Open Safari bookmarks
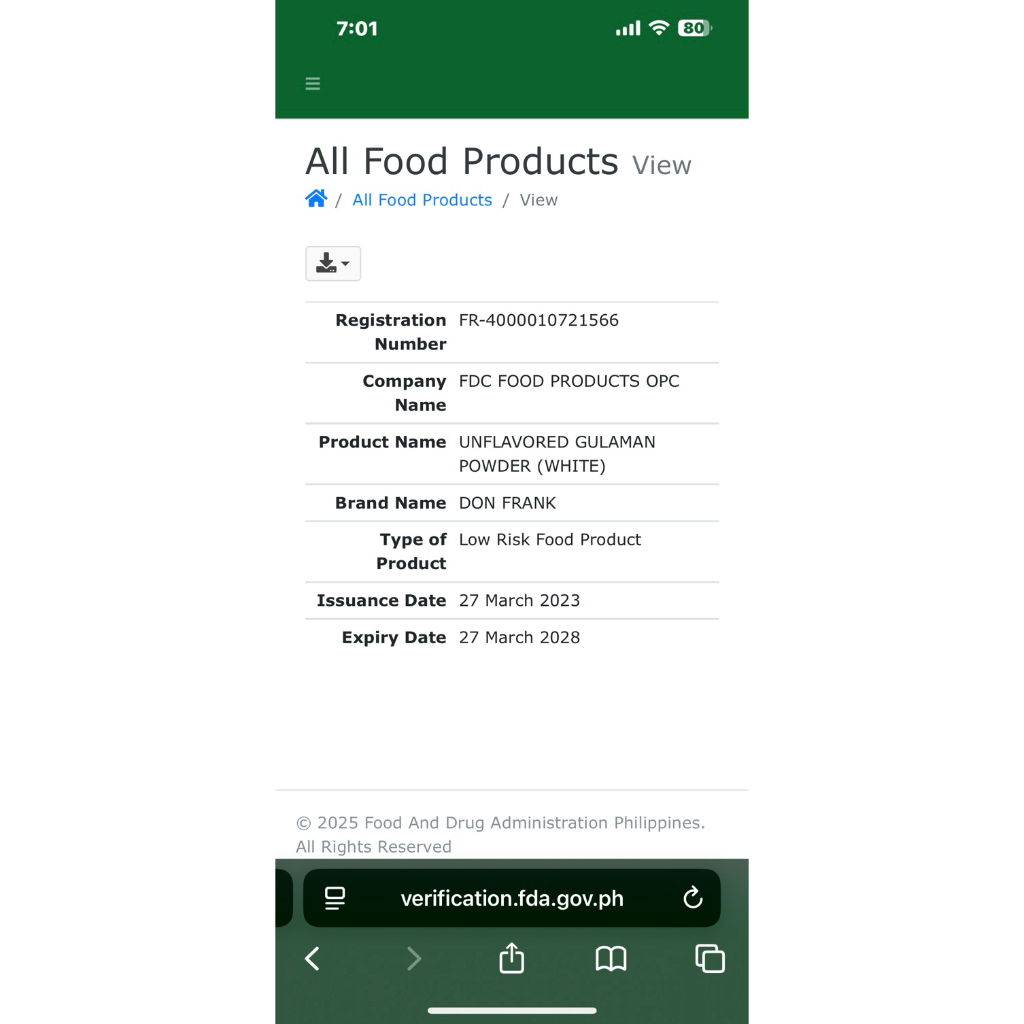 tap(611, 959)
